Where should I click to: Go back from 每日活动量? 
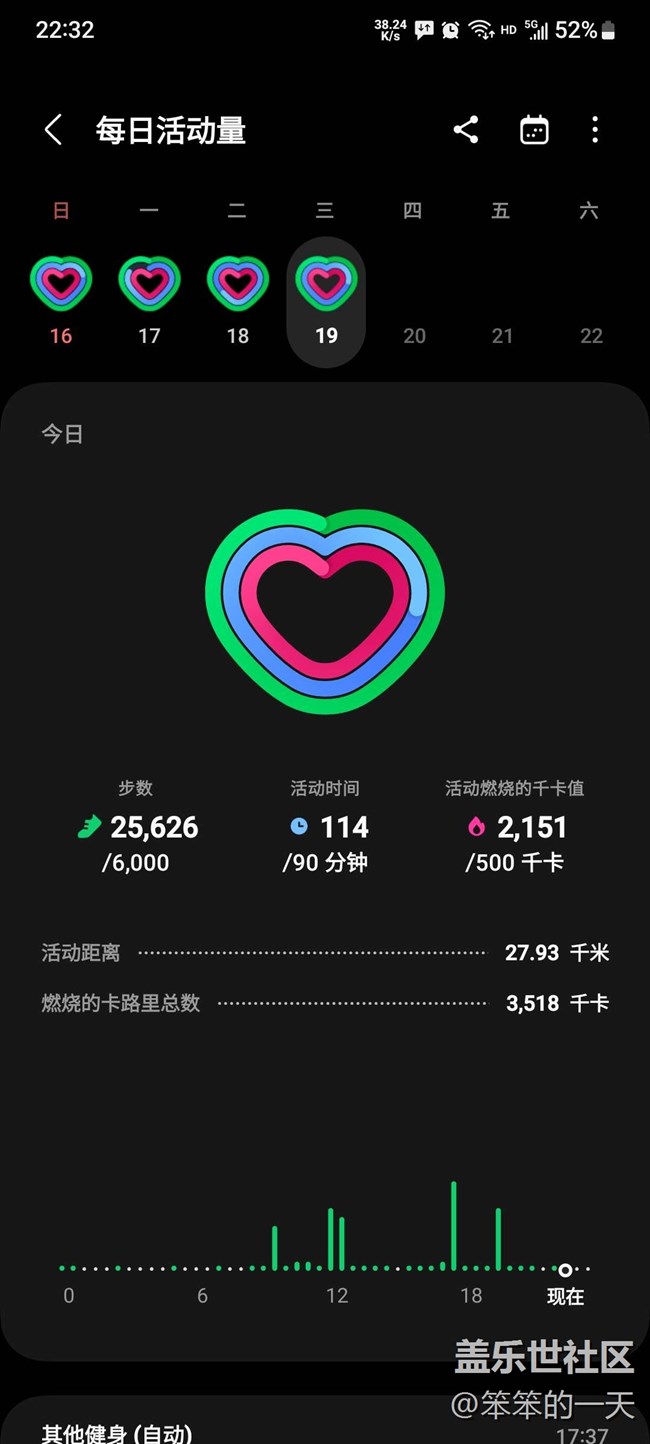(x=53, y=130)
